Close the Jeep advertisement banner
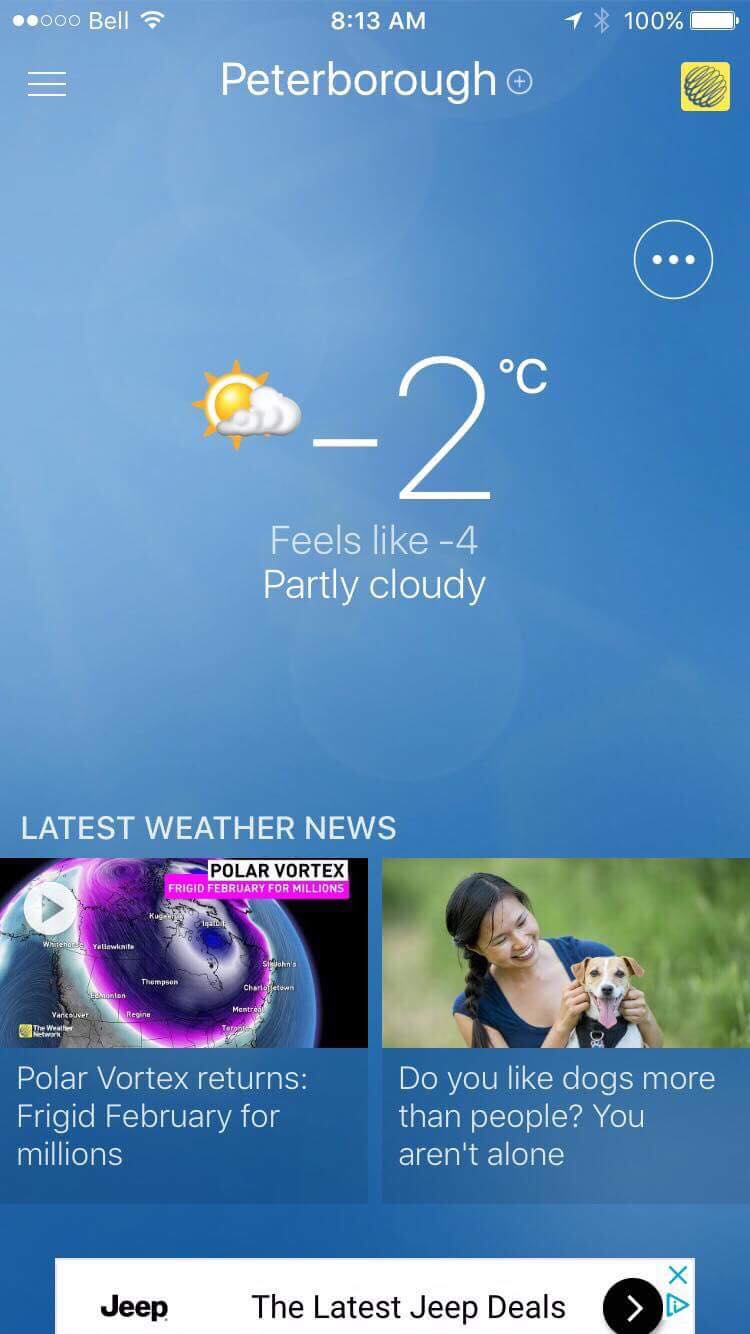The image size is (750, 1334). click(677, 1275)
